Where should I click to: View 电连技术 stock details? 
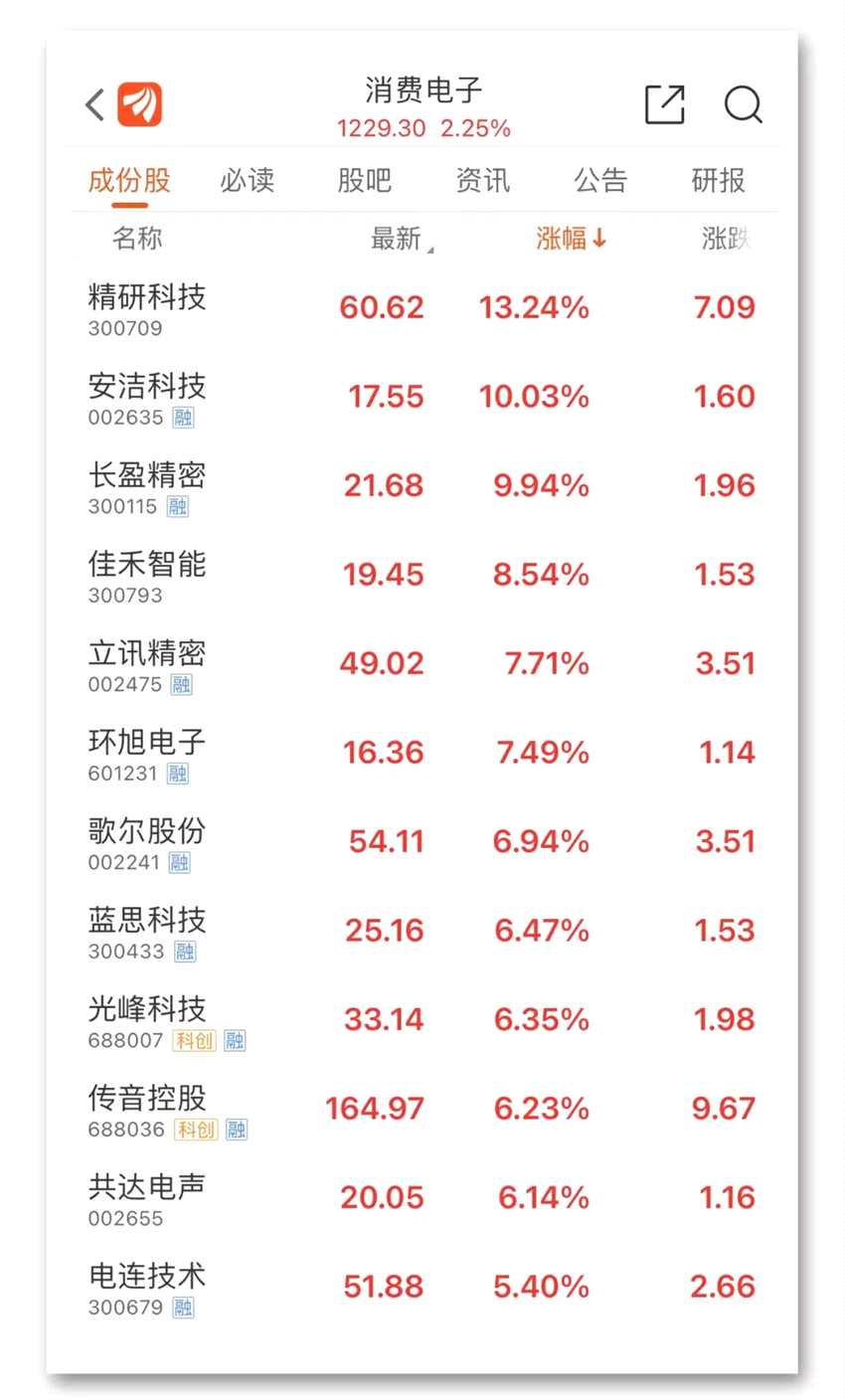147,1288
